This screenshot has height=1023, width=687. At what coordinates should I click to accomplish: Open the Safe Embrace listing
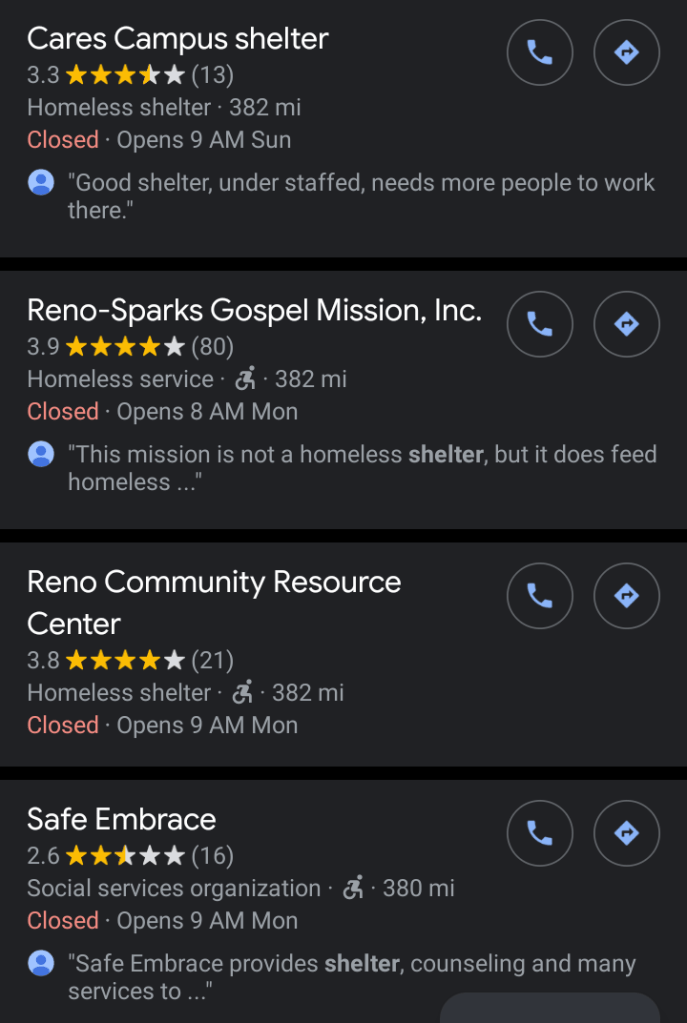[121, 820]
